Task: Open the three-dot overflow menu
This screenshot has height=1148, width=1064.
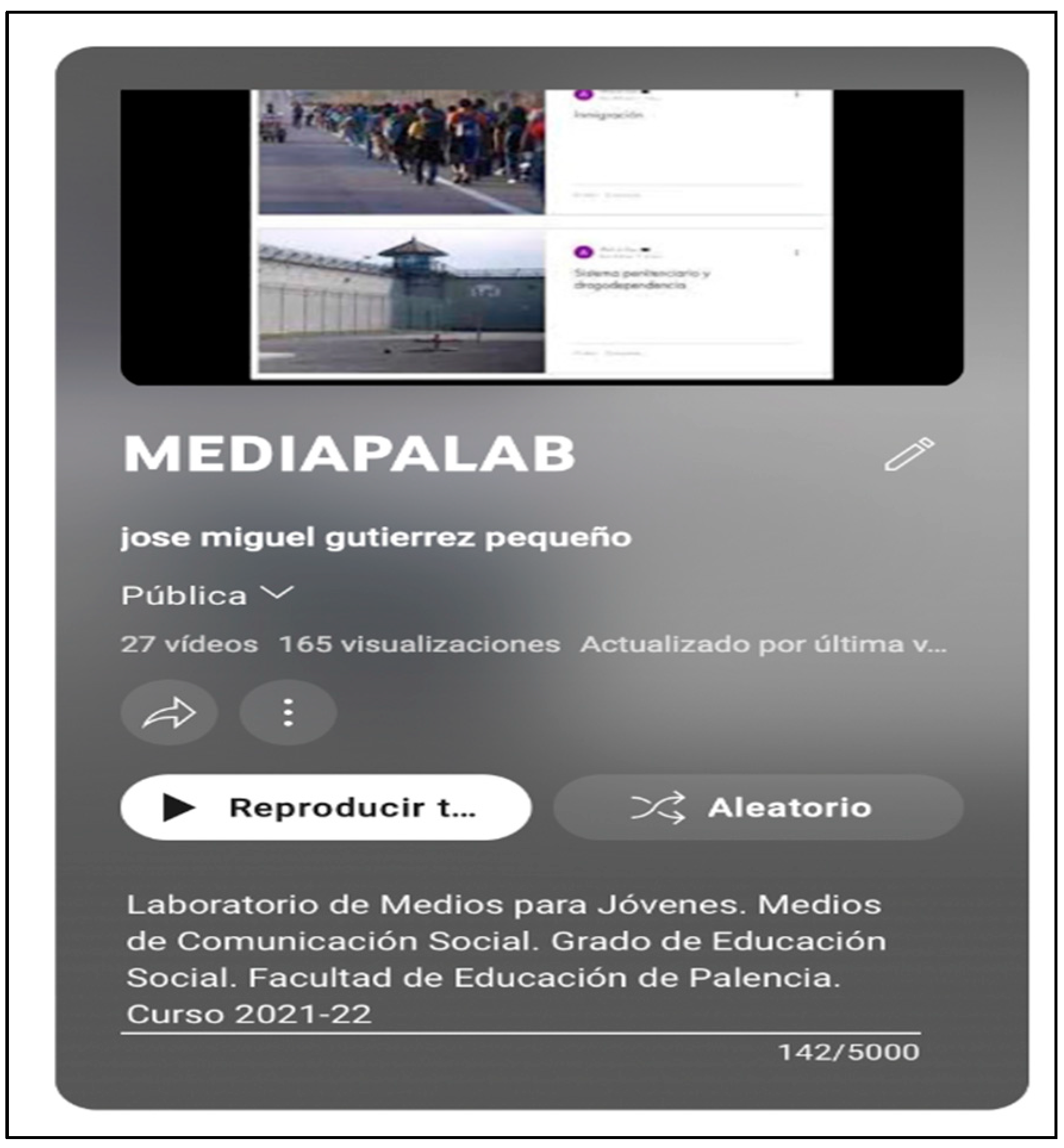Action: (288, 713)
